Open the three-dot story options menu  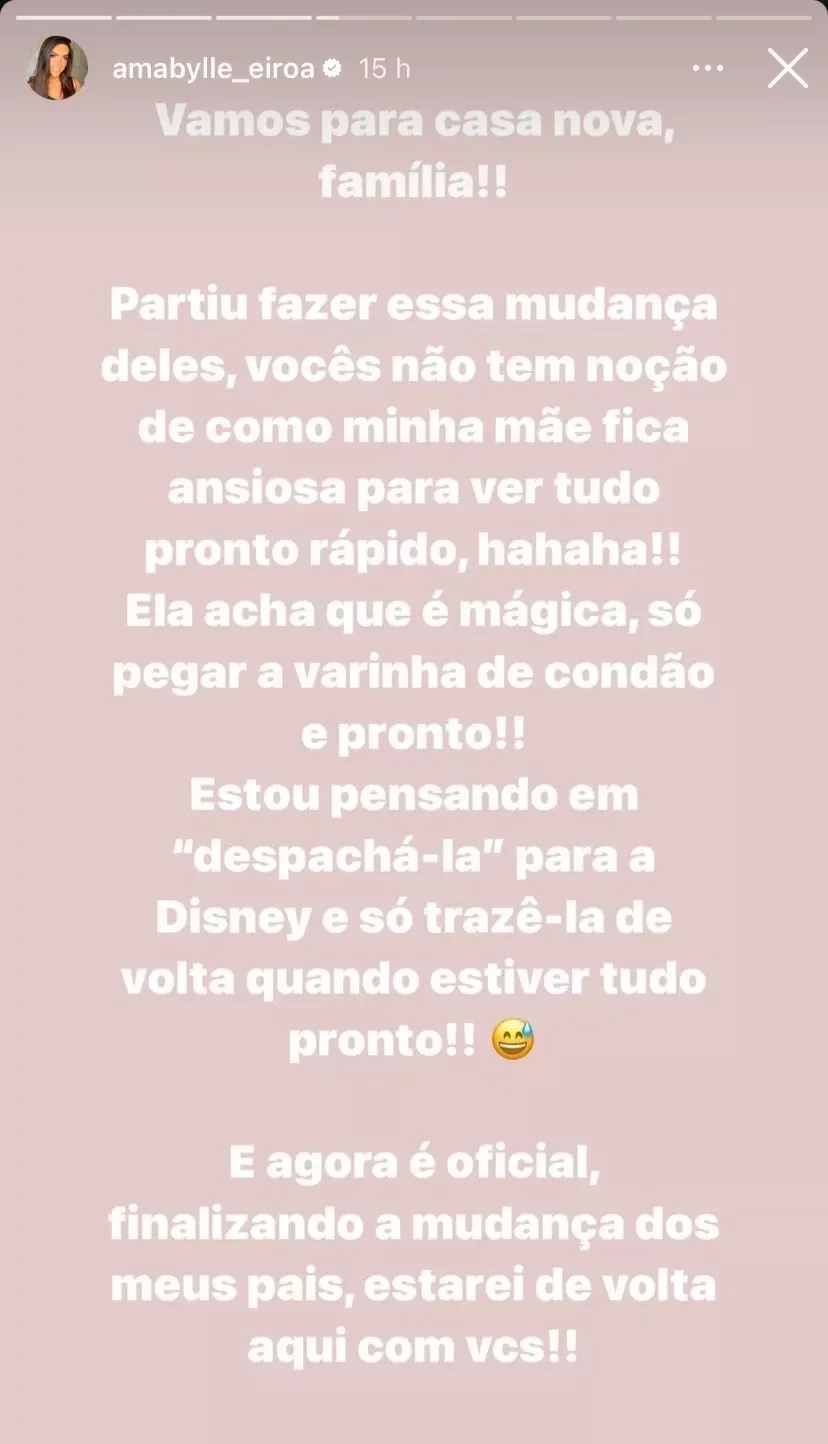707,69
